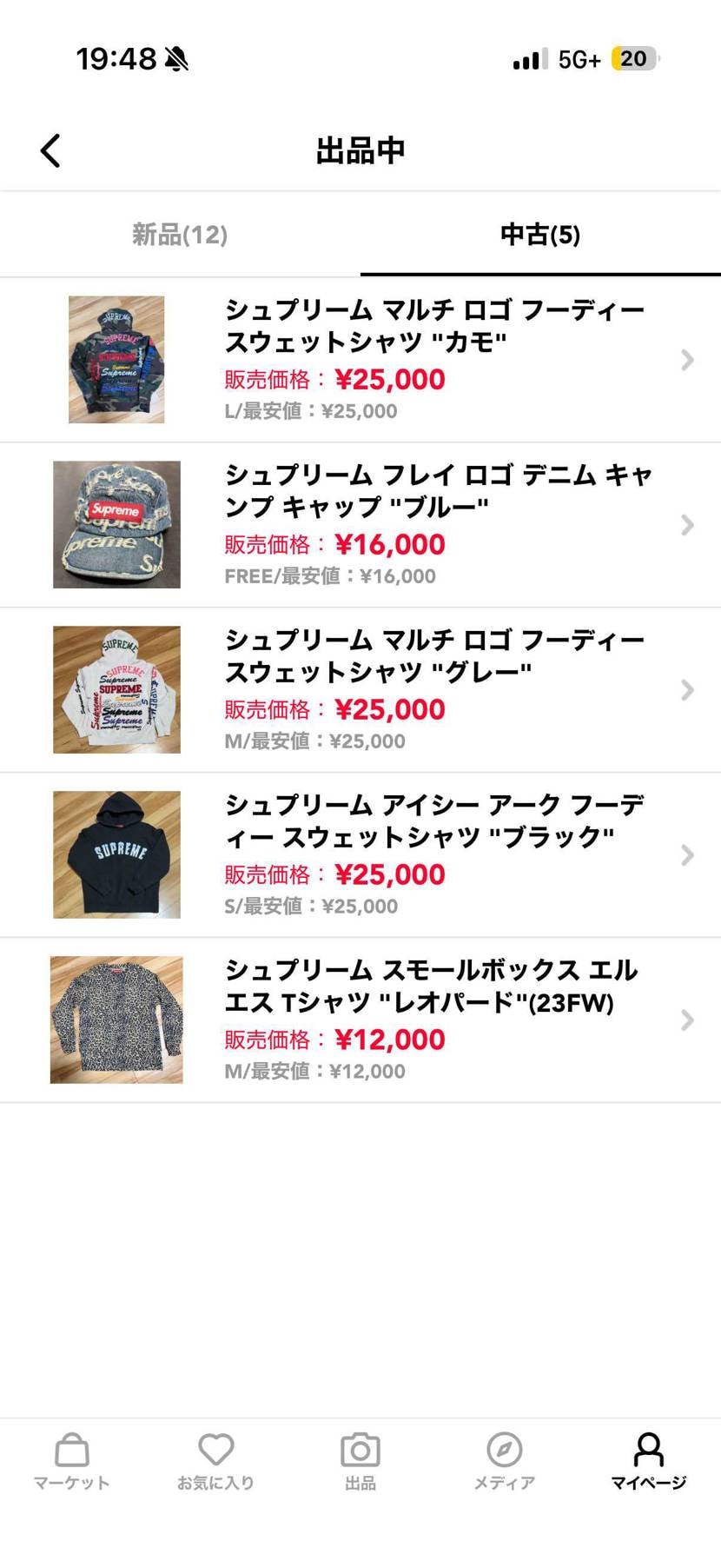The height and width of the screenshot is (1568, 721).
Task: Click the muted notification bell icon
Action: (x=177, y=59)
